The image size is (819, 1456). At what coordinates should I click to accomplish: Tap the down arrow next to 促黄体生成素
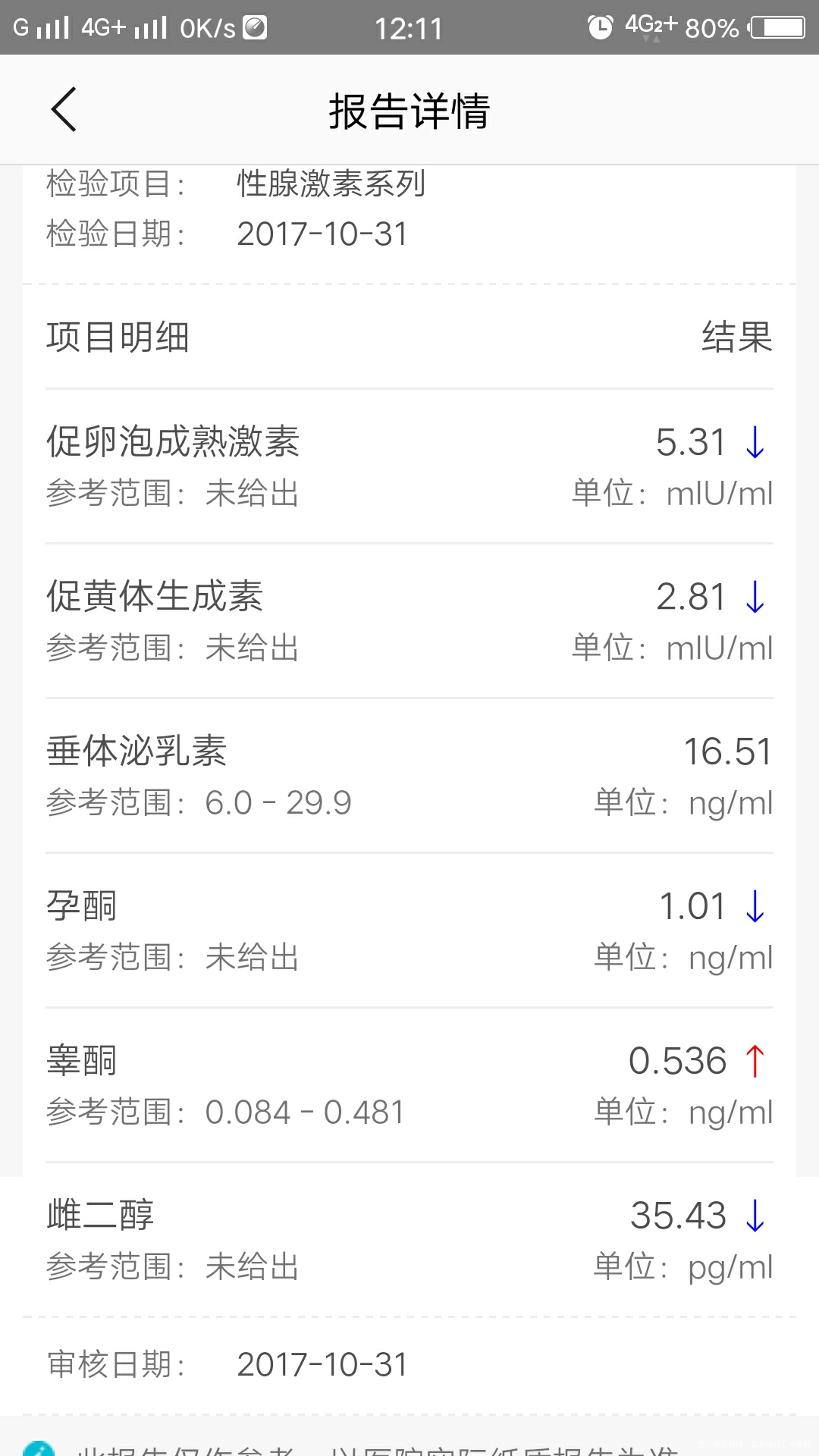pos(753,599)
